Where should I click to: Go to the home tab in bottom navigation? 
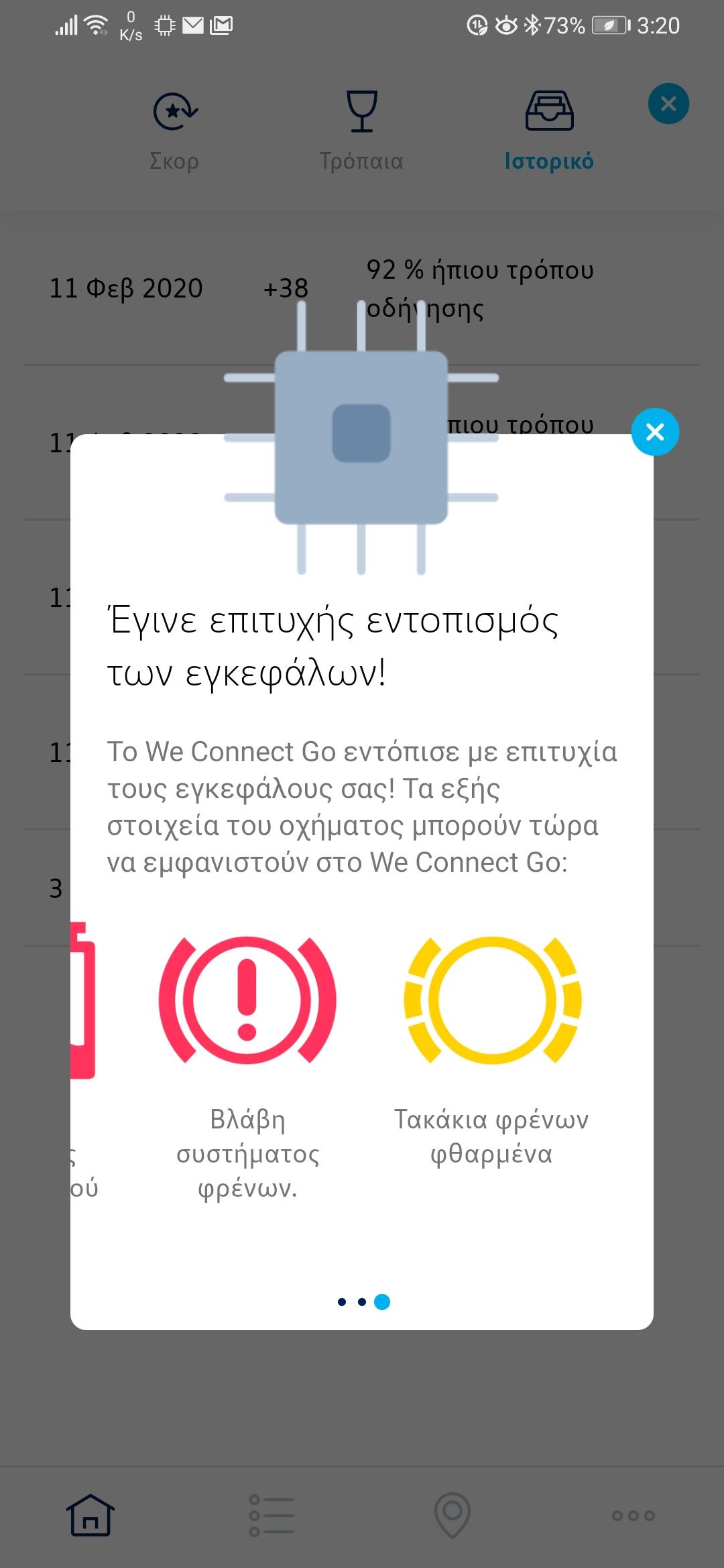90,1515
